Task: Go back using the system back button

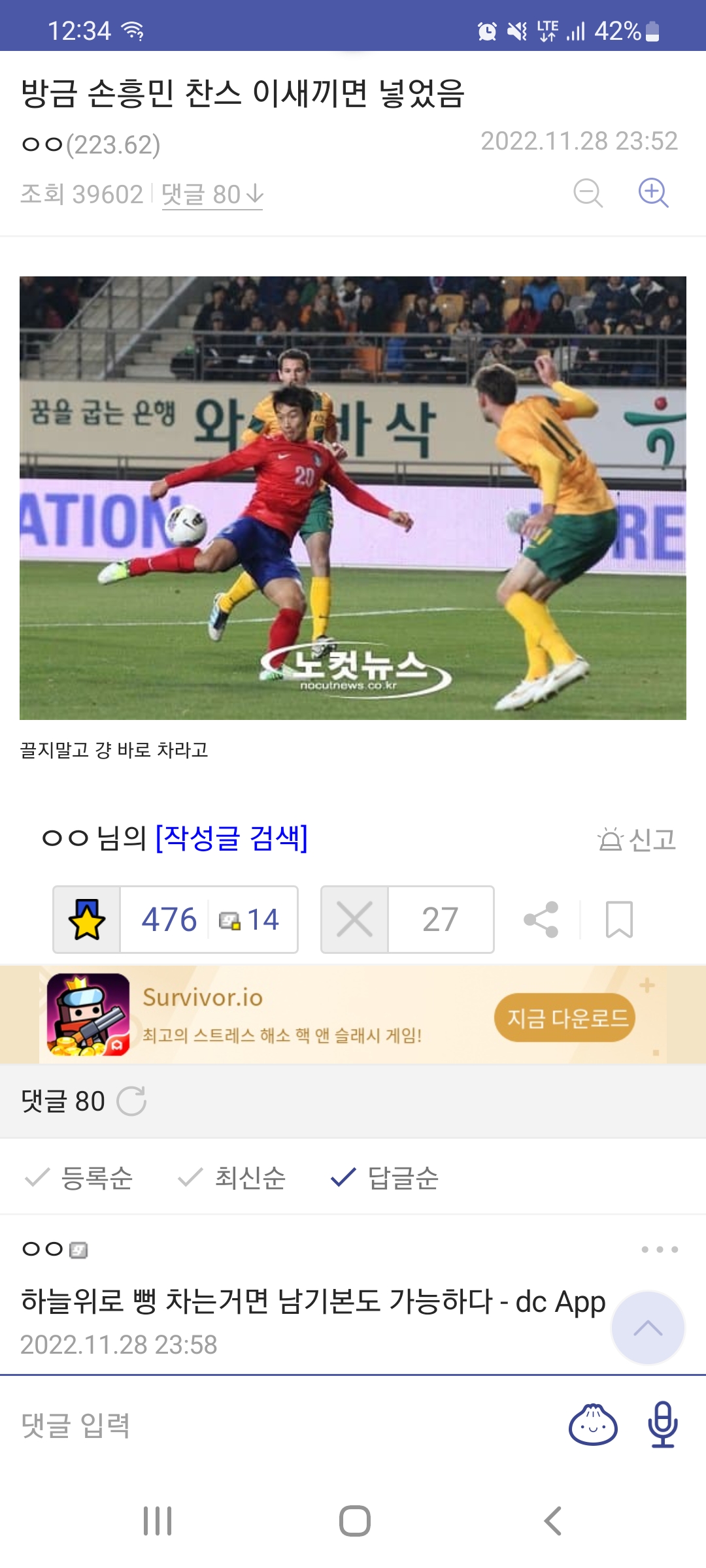Action: [553, 1521]
